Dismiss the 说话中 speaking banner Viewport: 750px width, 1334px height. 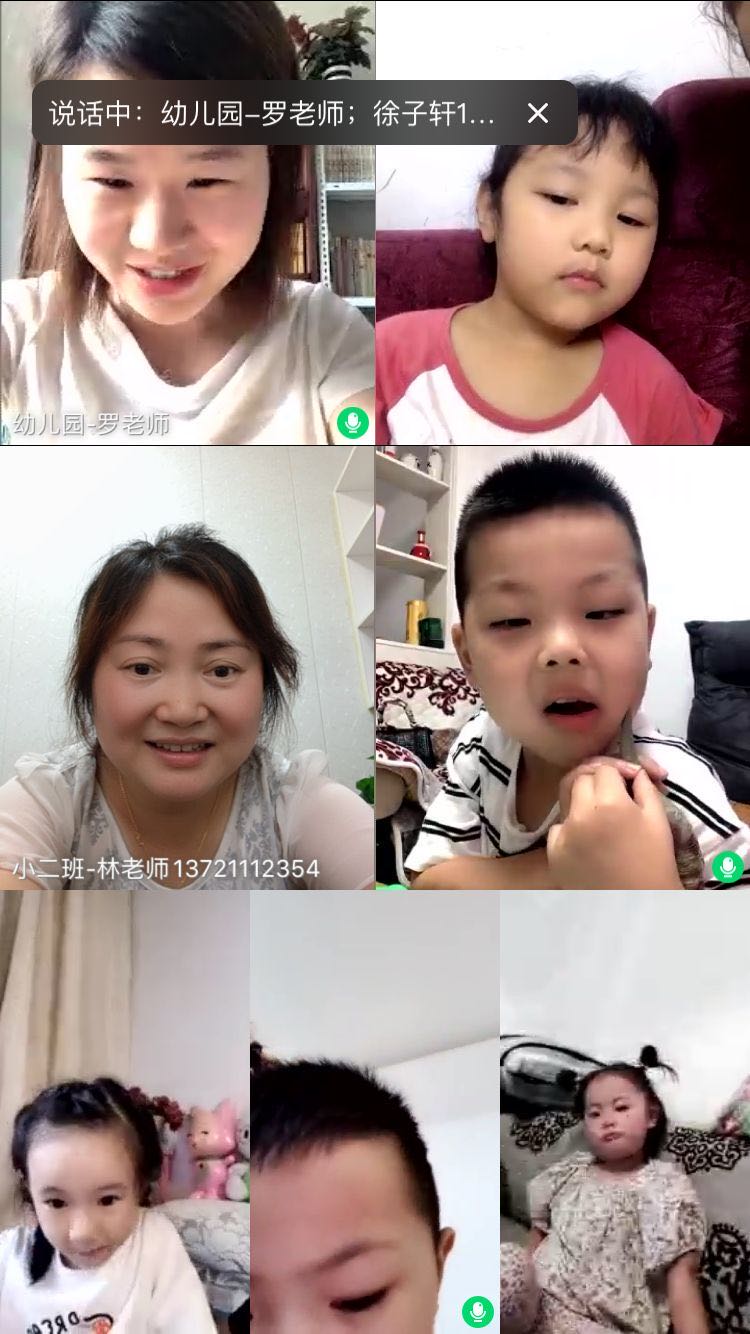point(538,113)
